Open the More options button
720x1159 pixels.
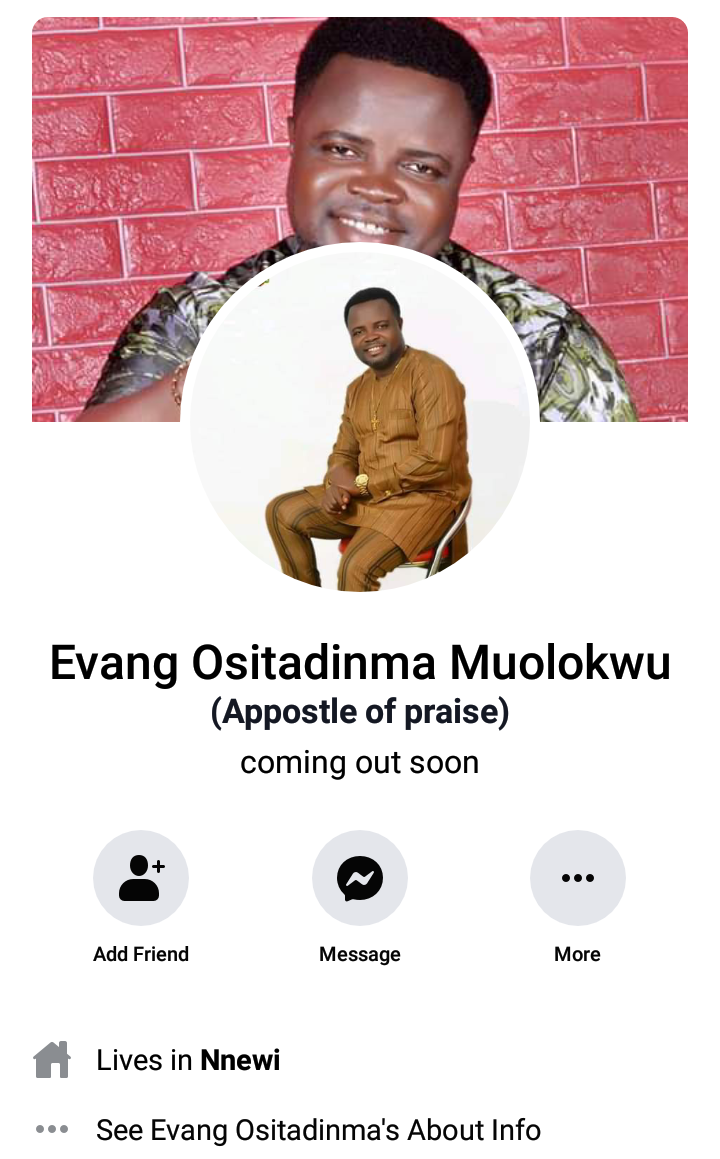pos(577,878)
